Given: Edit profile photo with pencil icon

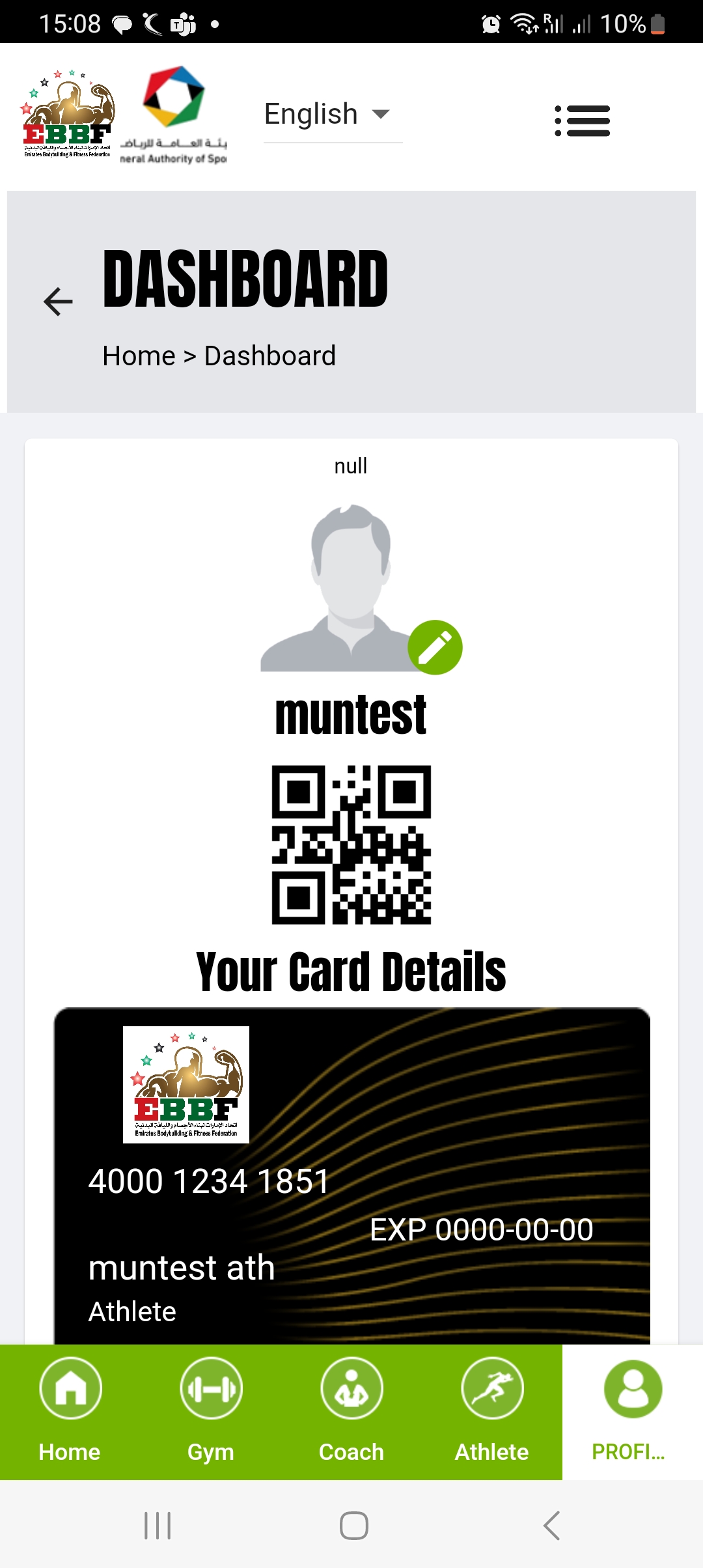Looking at the screenshot, I should tap(435, 647).
